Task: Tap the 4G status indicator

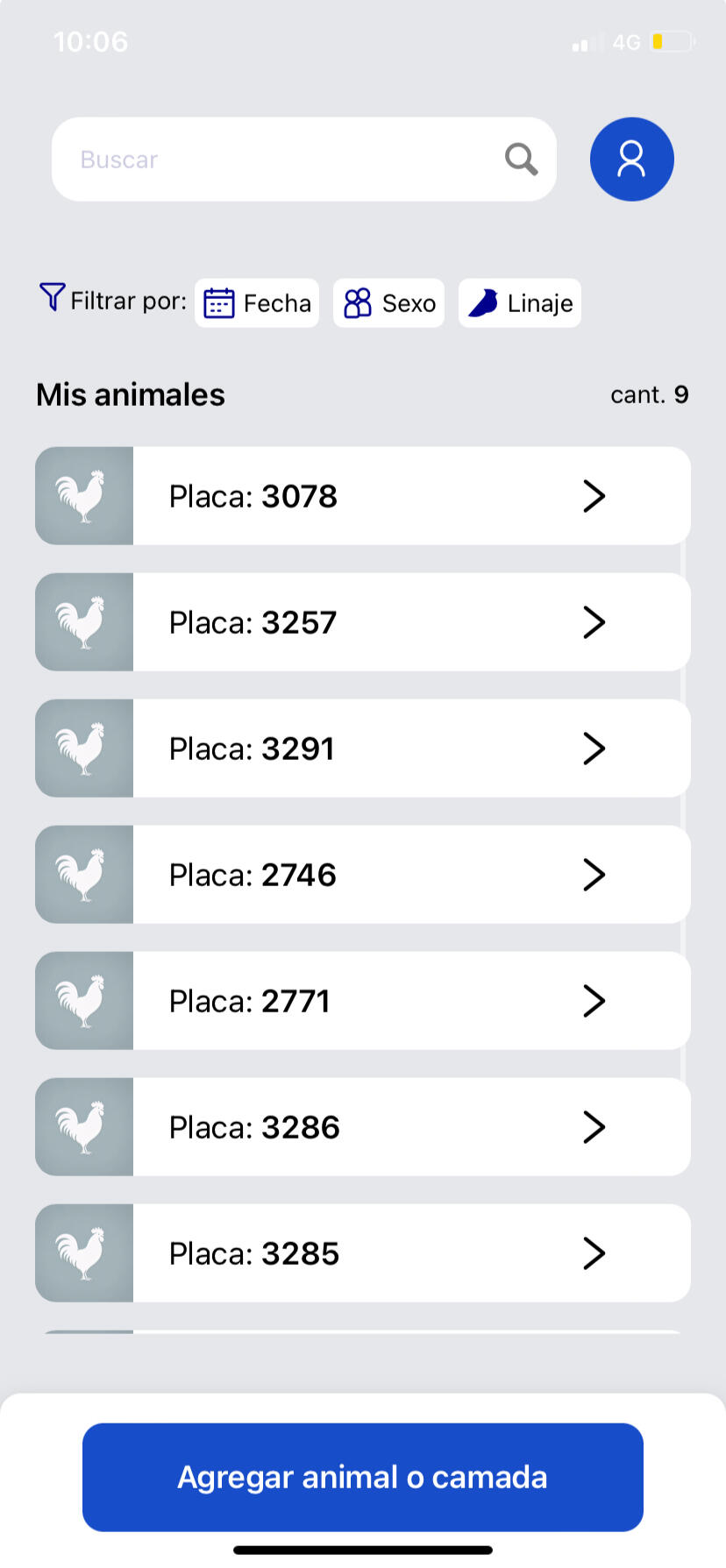Action: (x=624, y=42)
